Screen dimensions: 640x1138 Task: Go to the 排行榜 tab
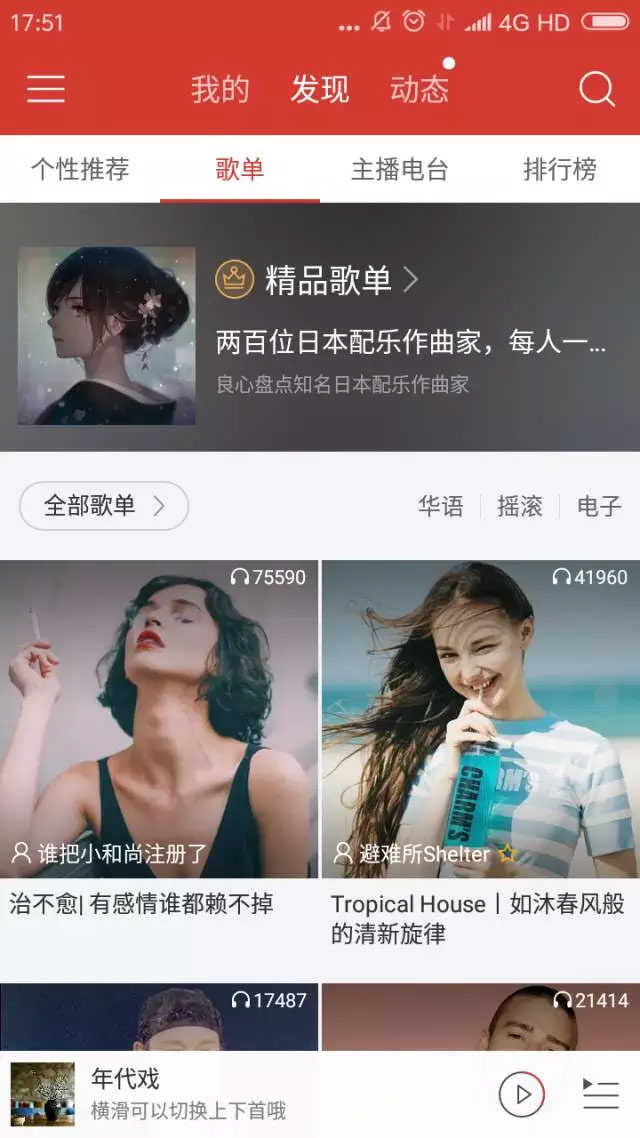pyautogui.click(x=559, y=169)
